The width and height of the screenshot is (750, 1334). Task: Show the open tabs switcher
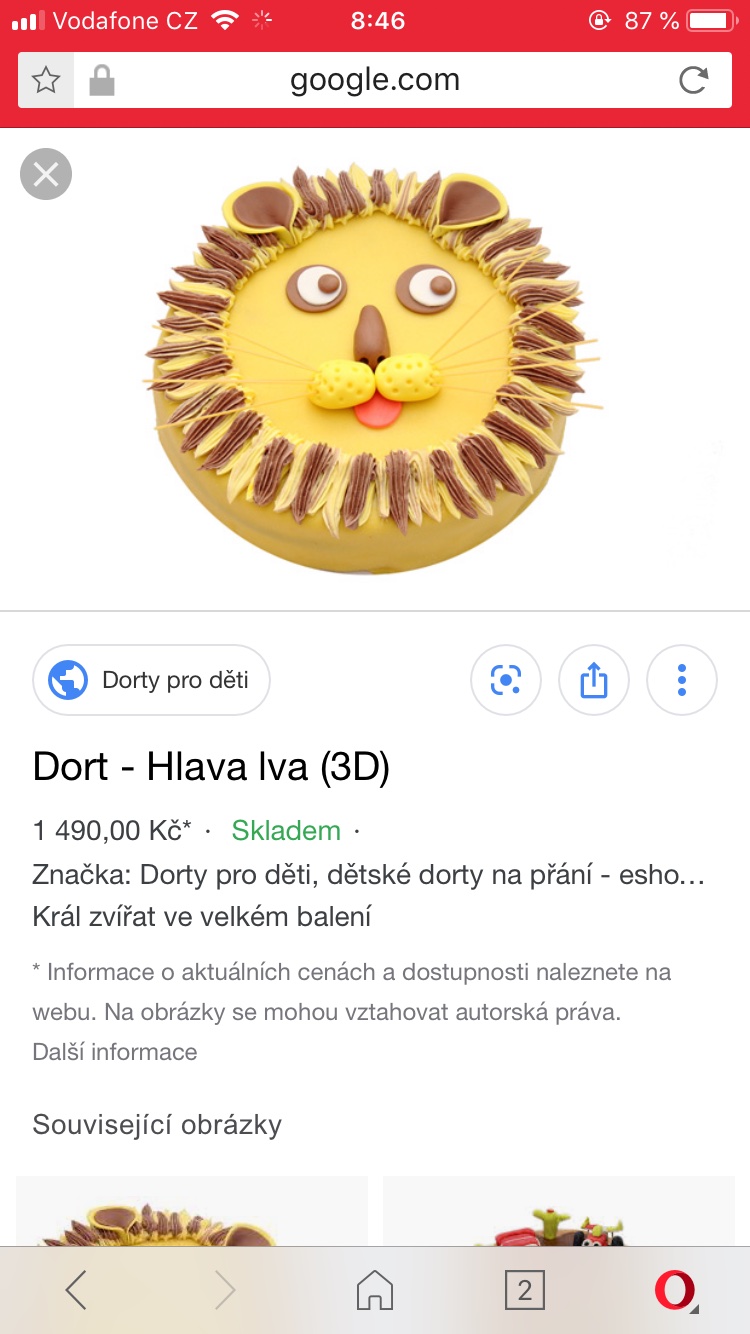tap(525, 1290)
